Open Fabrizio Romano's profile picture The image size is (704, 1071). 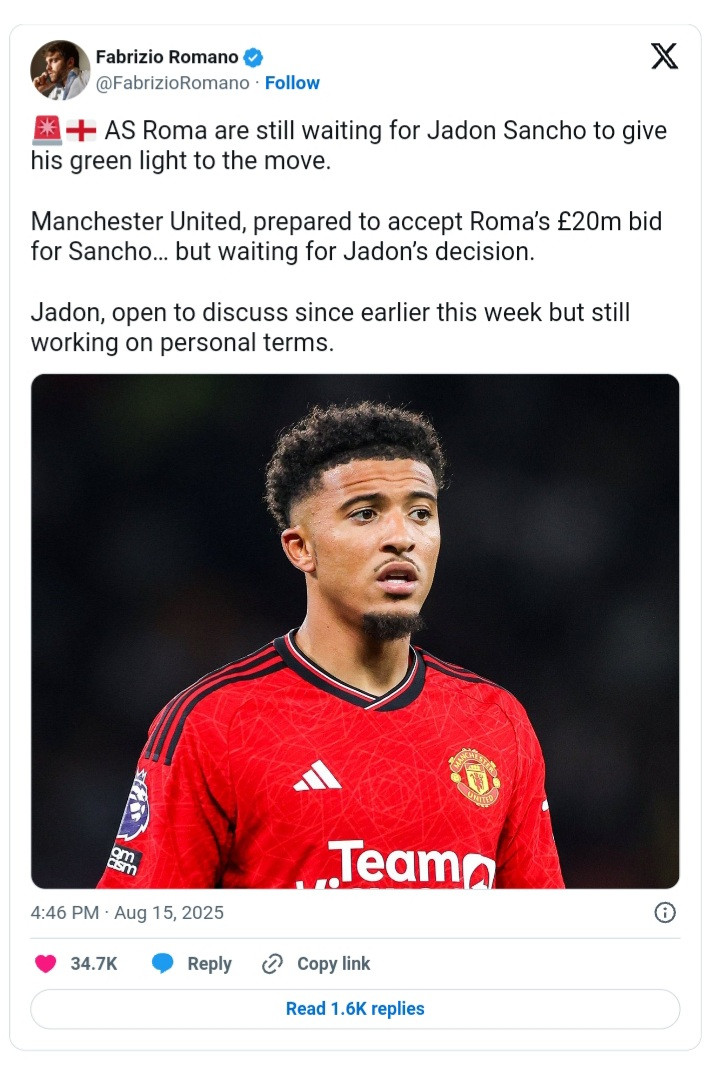(60, 70)
